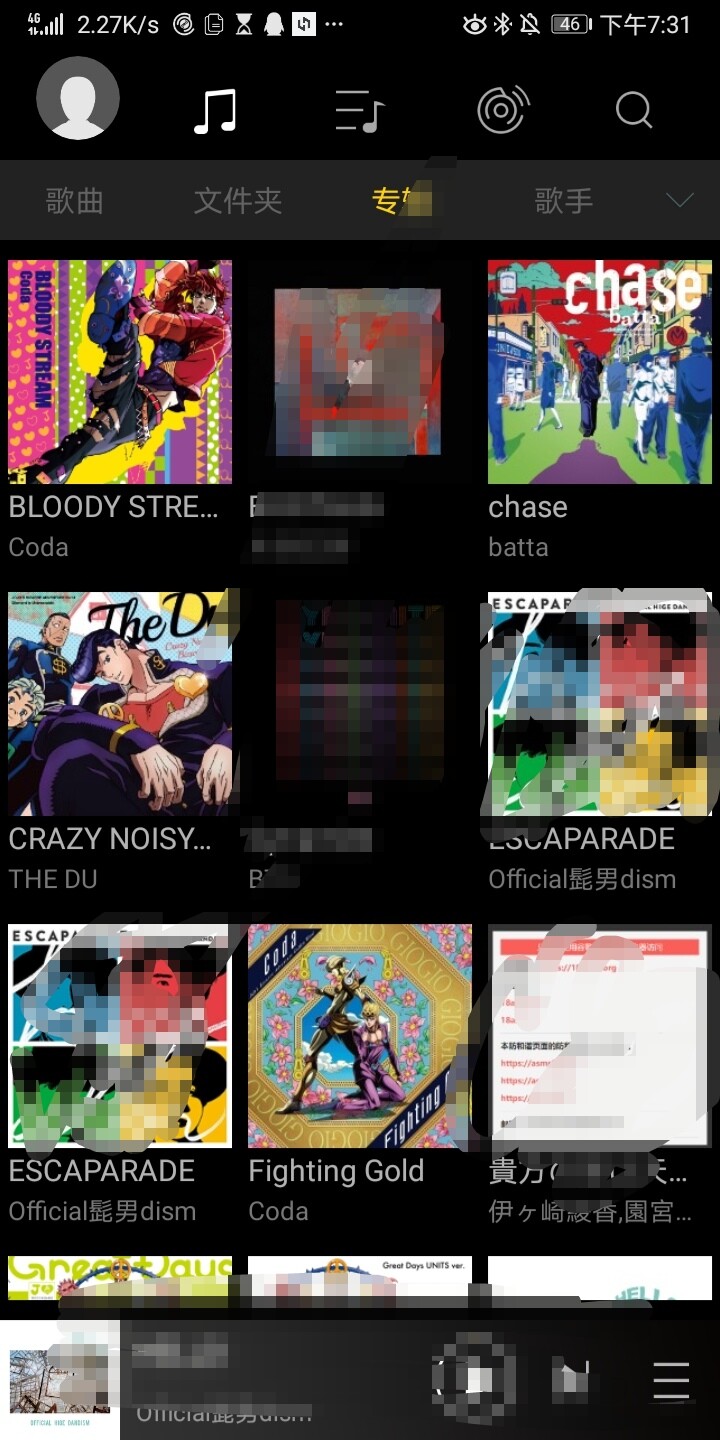Toggle play or pause in mini player
The width and height of the screenshot is (720, 1440).
tap(475, 1380)
